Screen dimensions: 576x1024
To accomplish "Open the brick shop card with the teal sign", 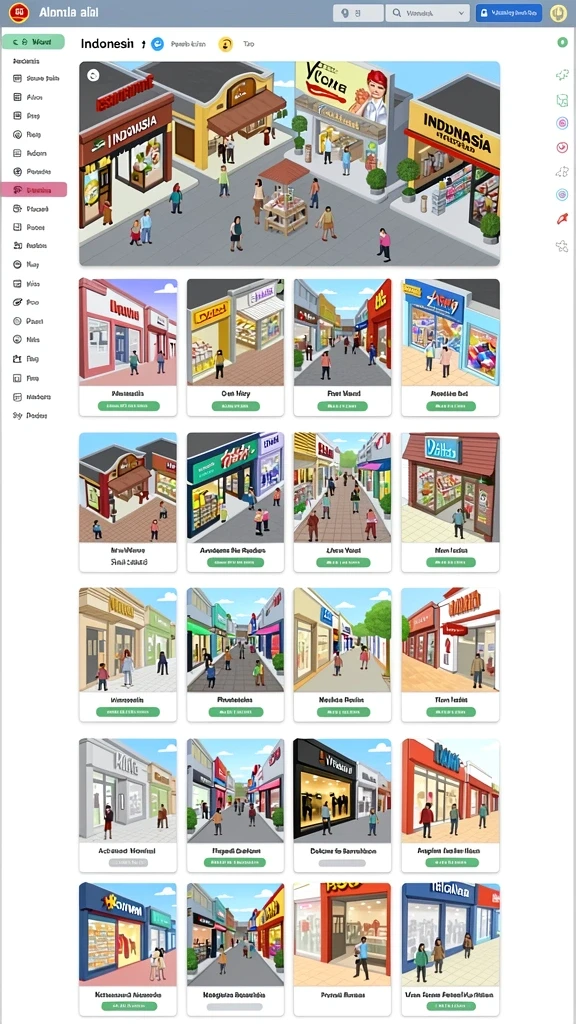I will pos(450,502).
